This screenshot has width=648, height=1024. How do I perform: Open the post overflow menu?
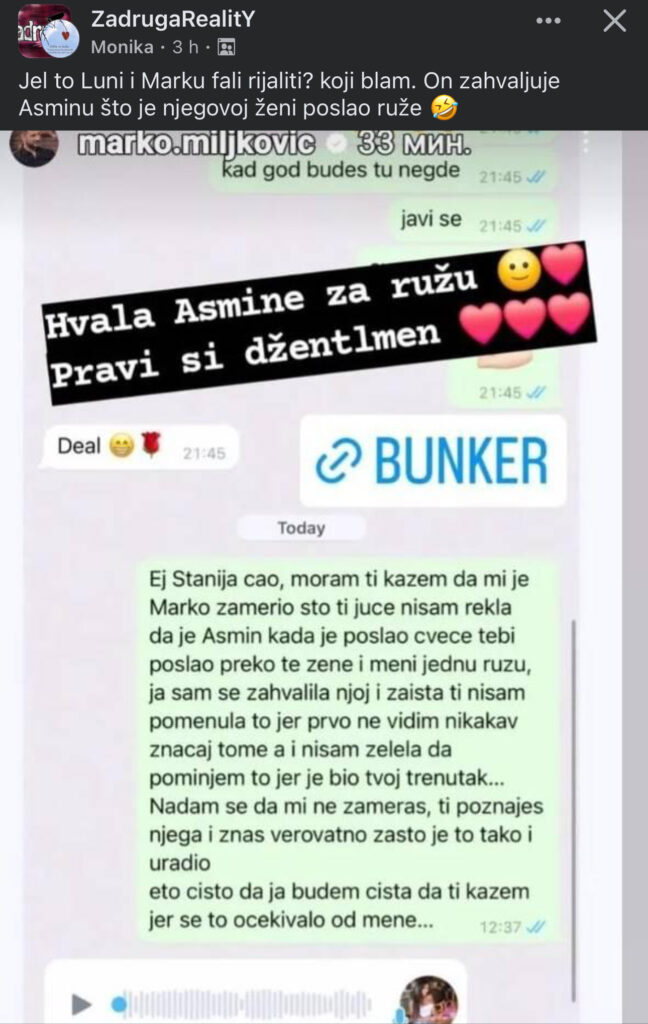pos(548,20)
